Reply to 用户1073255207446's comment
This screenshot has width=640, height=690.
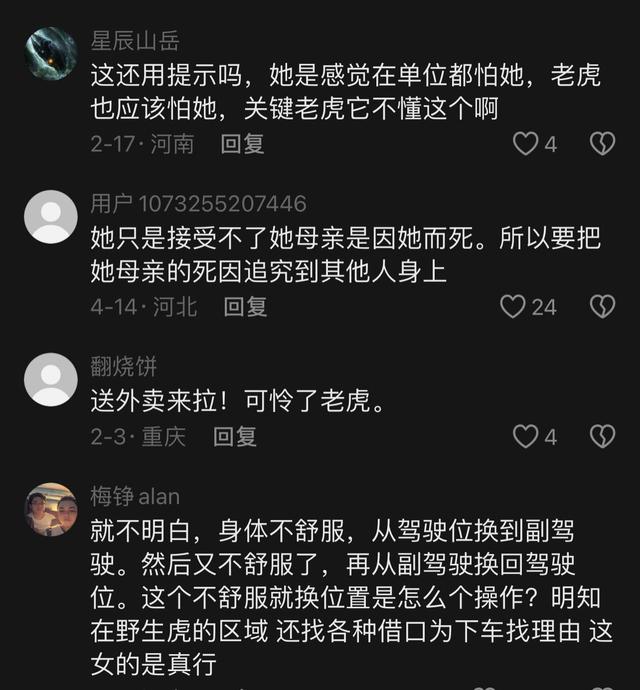coord(245,306)
